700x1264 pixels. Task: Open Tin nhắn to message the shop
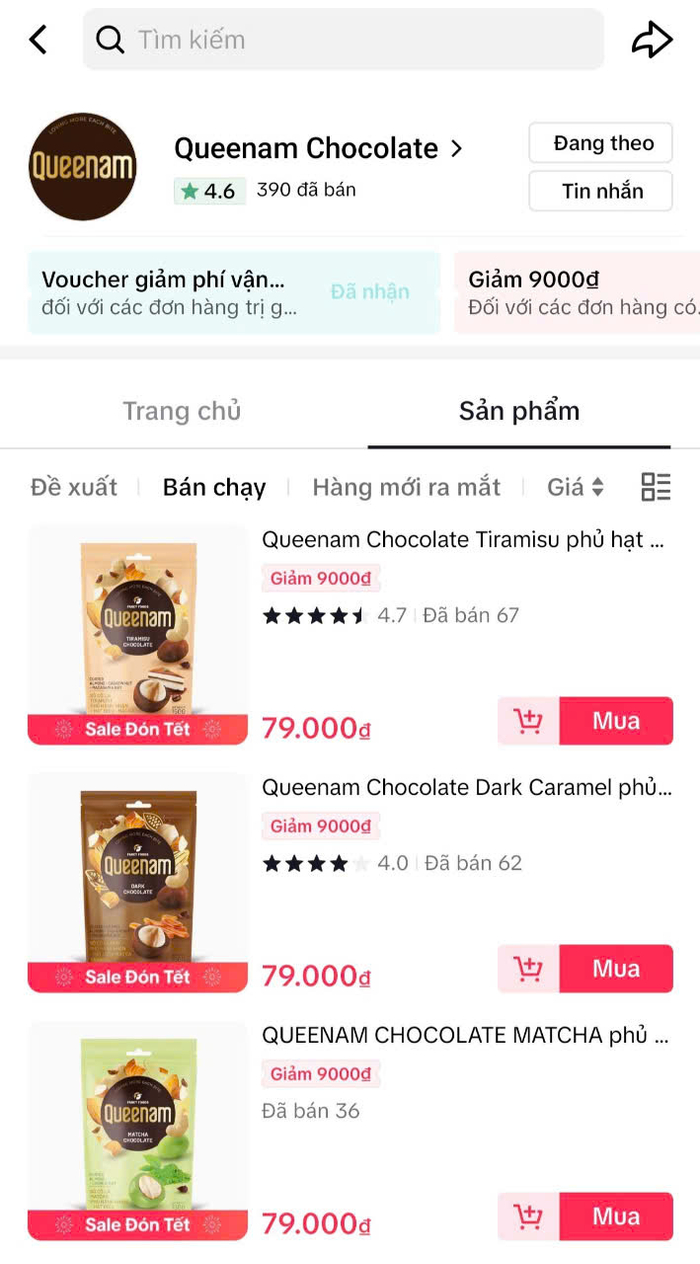tap(600, 191)
